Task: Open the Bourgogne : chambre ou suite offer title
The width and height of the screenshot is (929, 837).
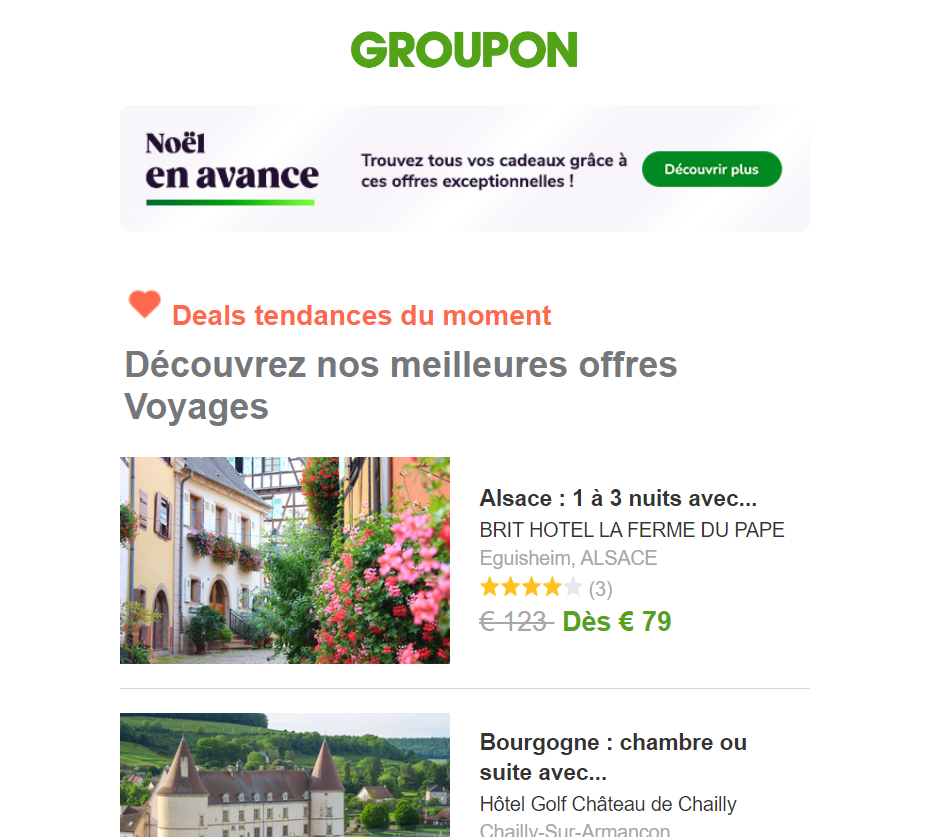Action: tap(612, 757)
